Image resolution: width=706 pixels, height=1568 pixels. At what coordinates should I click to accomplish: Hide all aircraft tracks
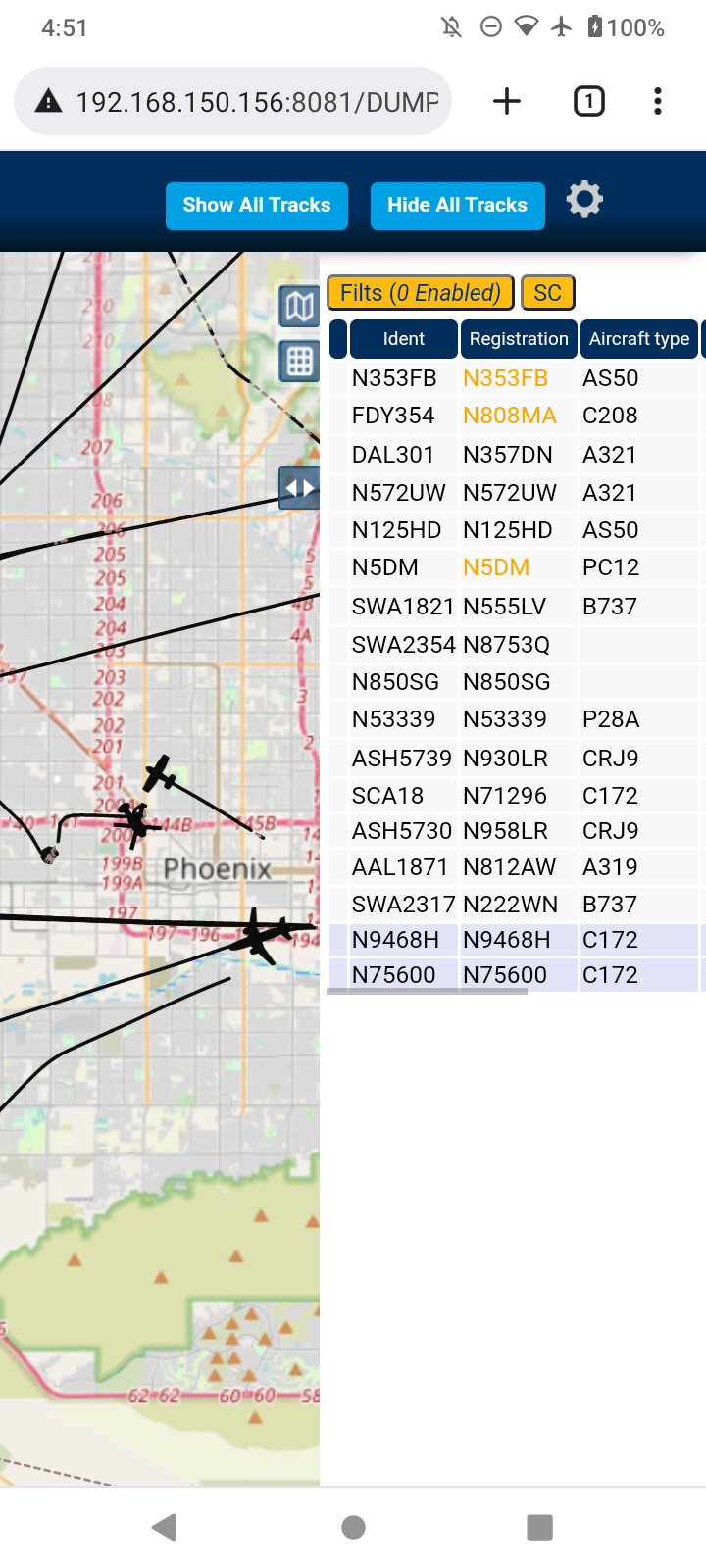[457, 206]
